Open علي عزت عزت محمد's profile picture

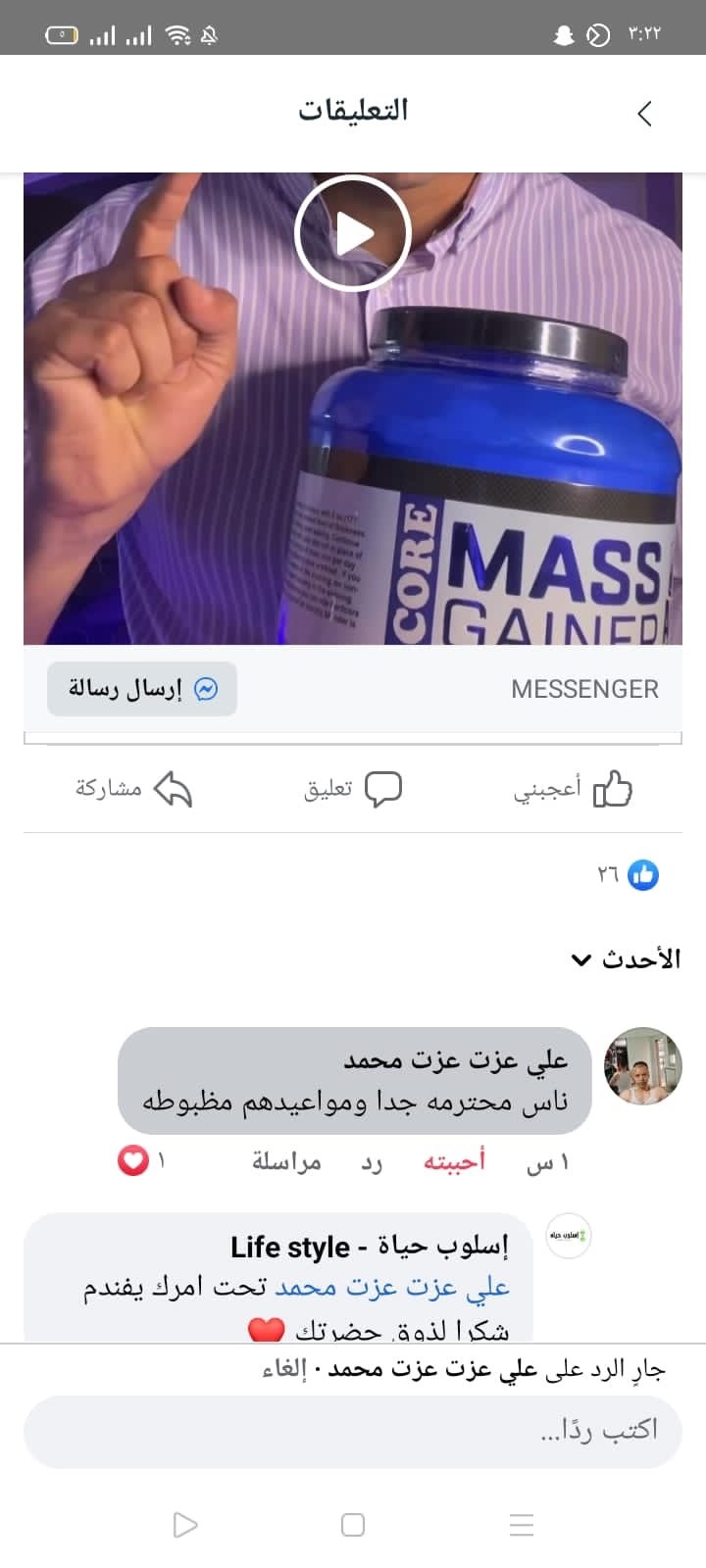pyautogui.click(x=642, y=1066)
